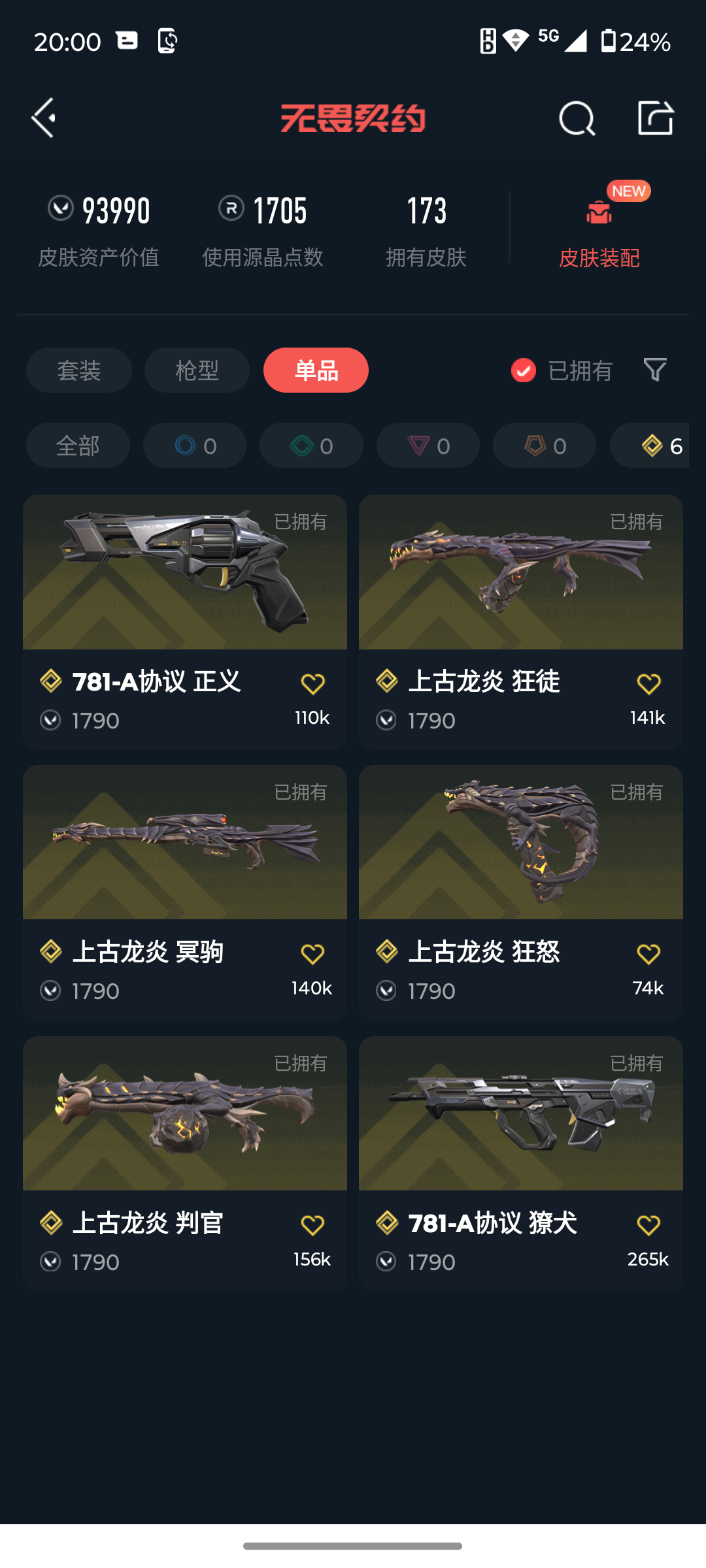Screen dimensions: 706x1568
Task: Filter by the purple triangle tier chip
Action: [428, 446]
